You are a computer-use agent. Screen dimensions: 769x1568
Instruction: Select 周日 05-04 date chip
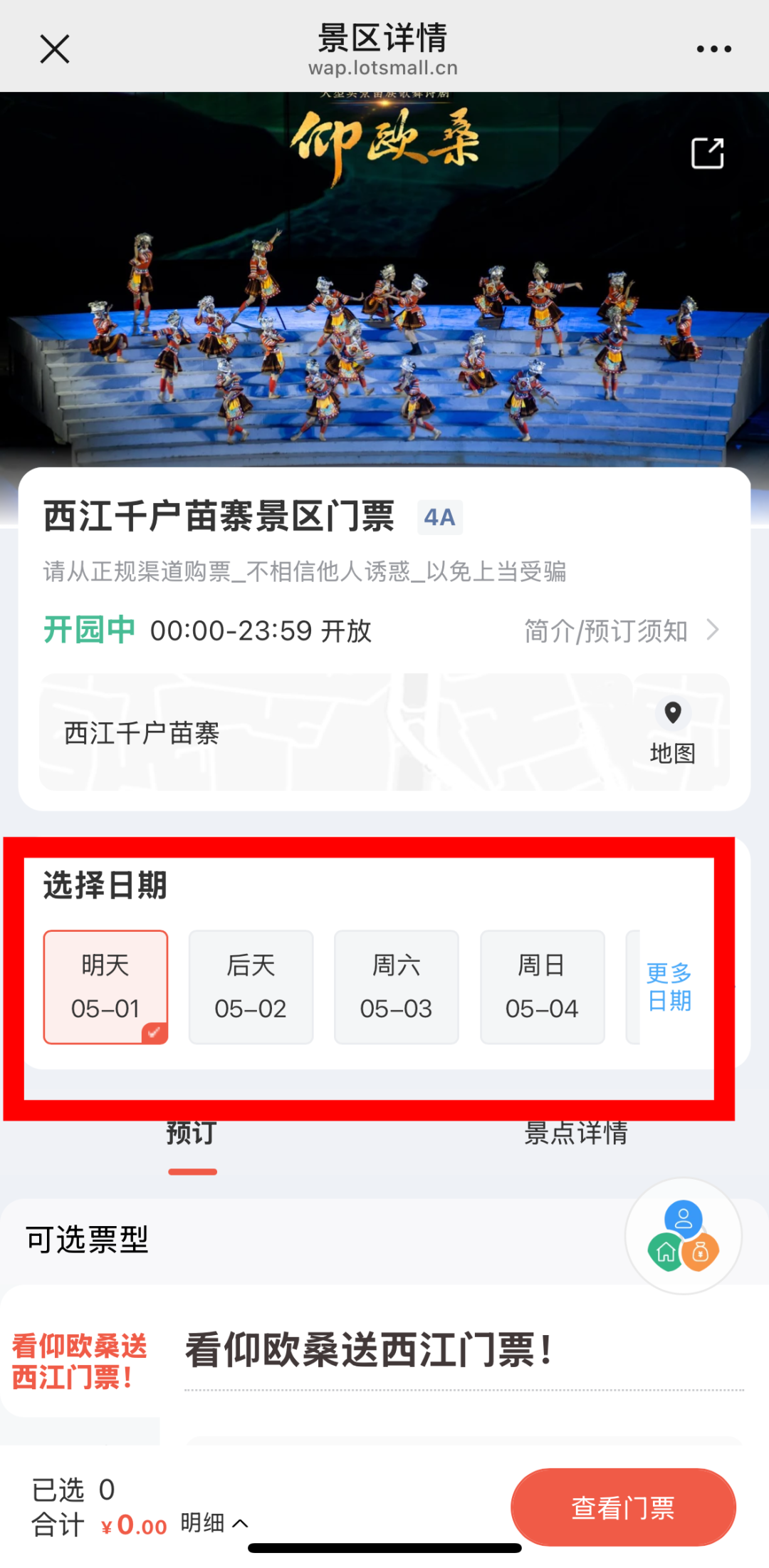click(542, 987)
